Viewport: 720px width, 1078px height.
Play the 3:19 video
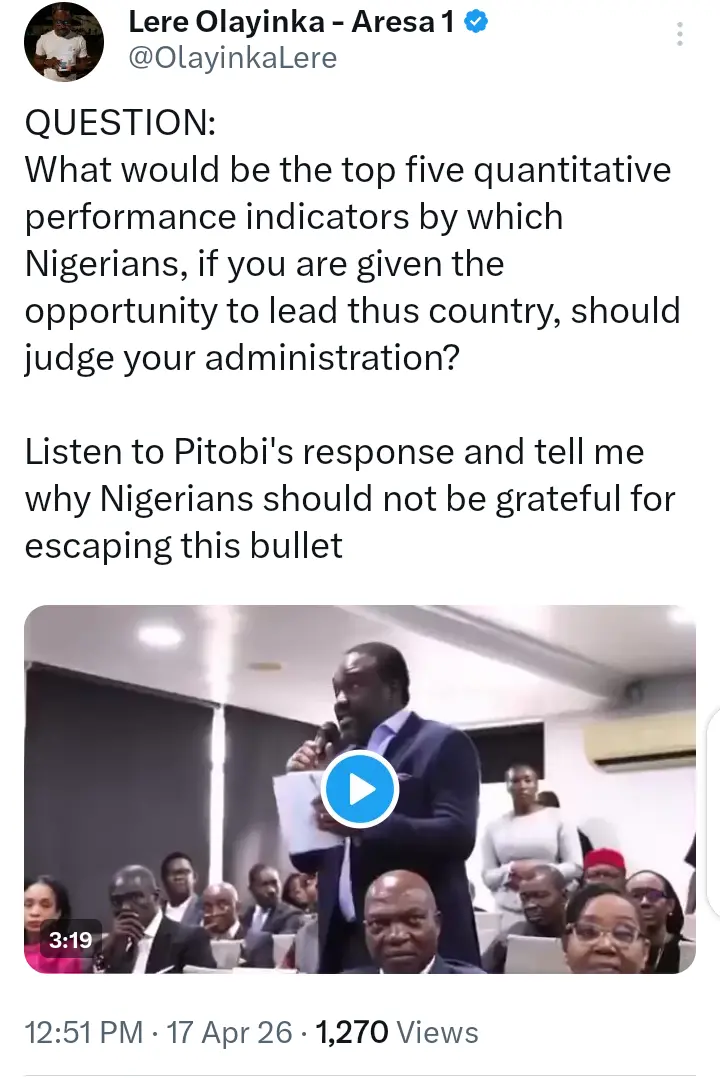coord(360,791)
